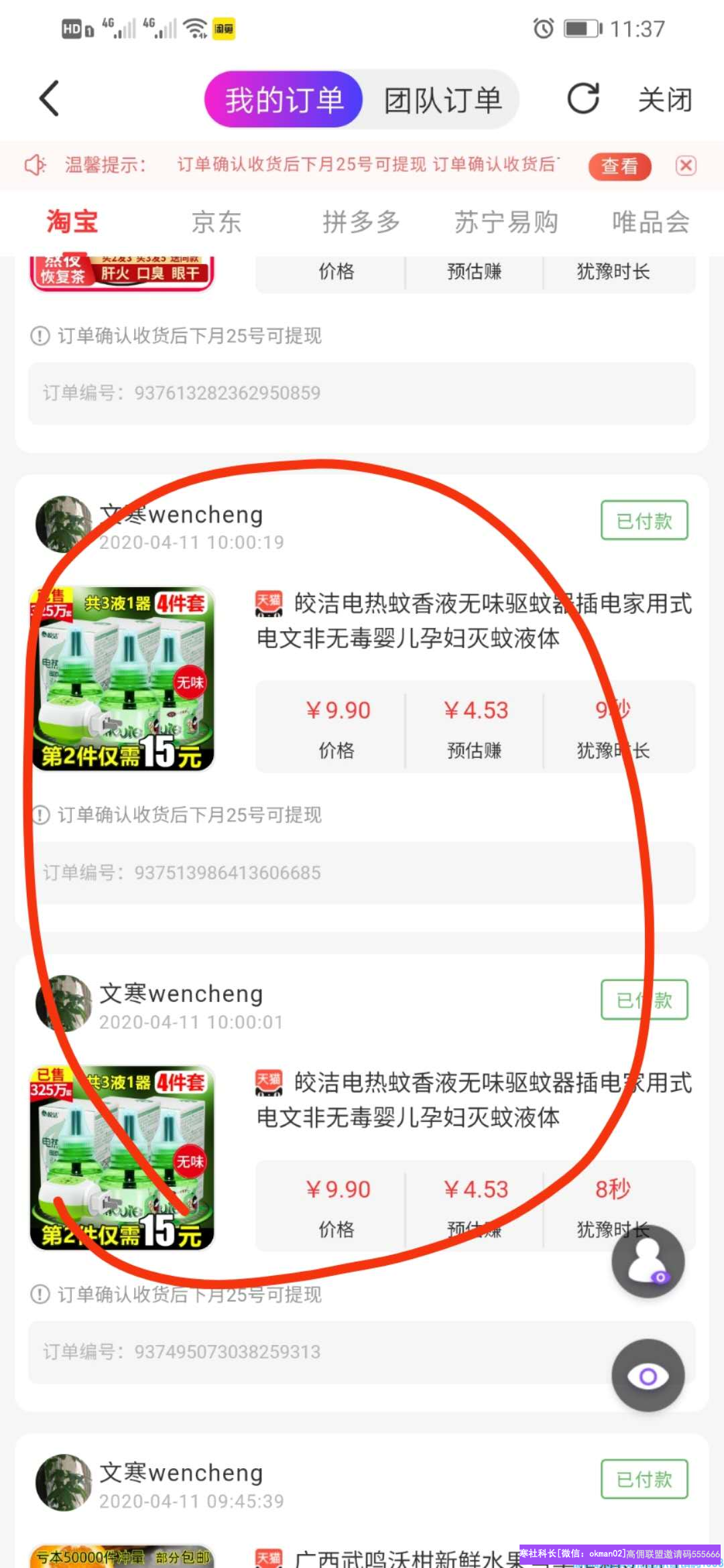Switch to the 拼多多 tab

(x=361, y=222)
